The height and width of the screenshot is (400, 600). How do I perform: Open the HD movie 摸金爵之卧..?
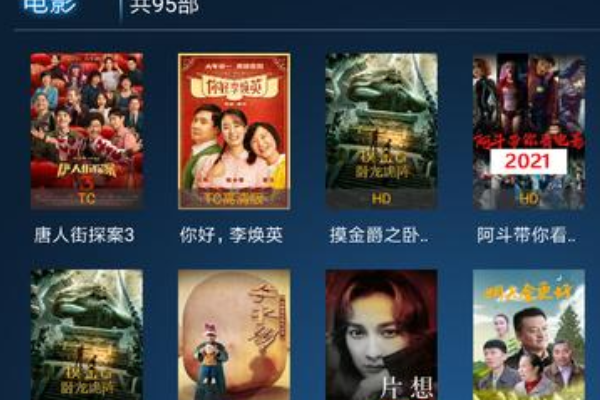381,130
